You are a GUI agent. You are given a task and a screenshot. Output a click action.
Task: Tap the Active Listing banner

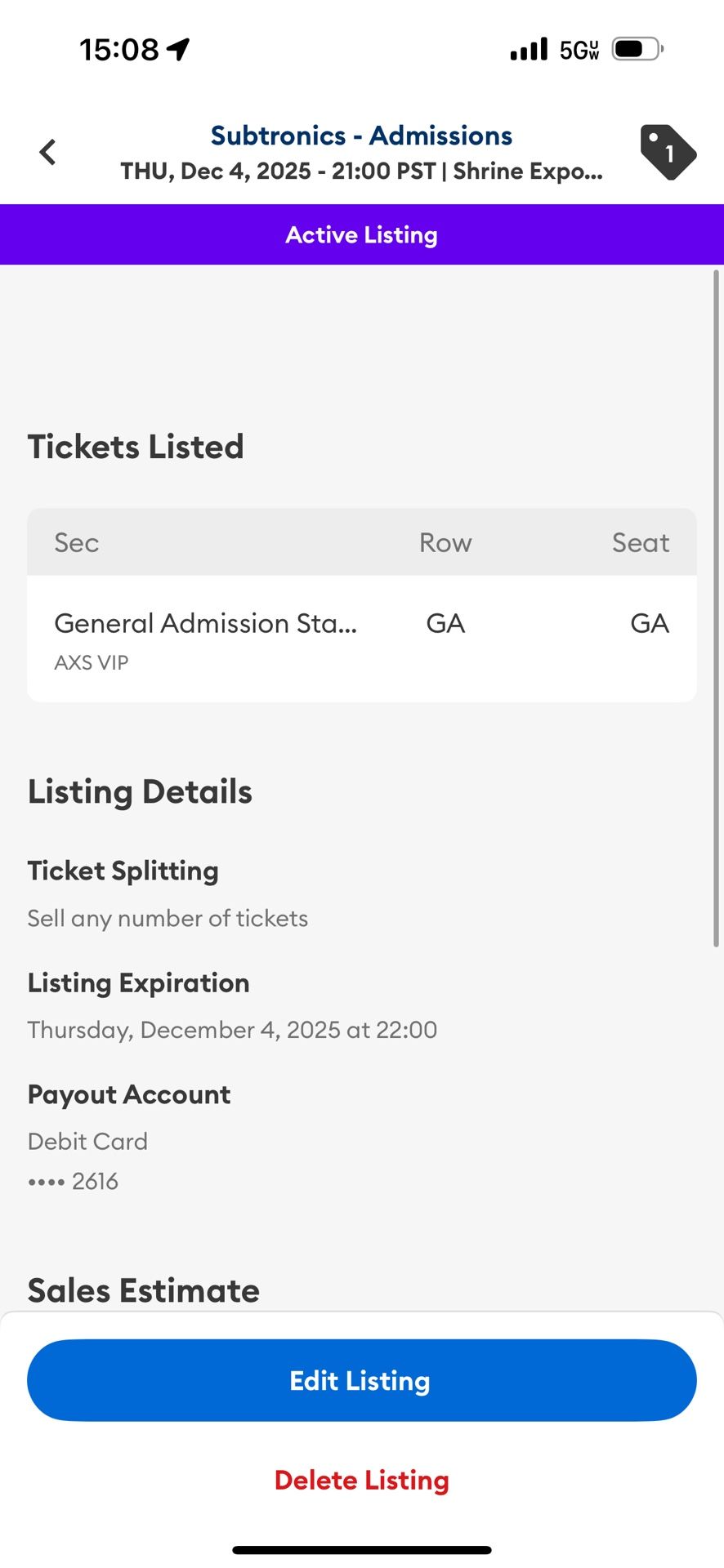(362, 234)
